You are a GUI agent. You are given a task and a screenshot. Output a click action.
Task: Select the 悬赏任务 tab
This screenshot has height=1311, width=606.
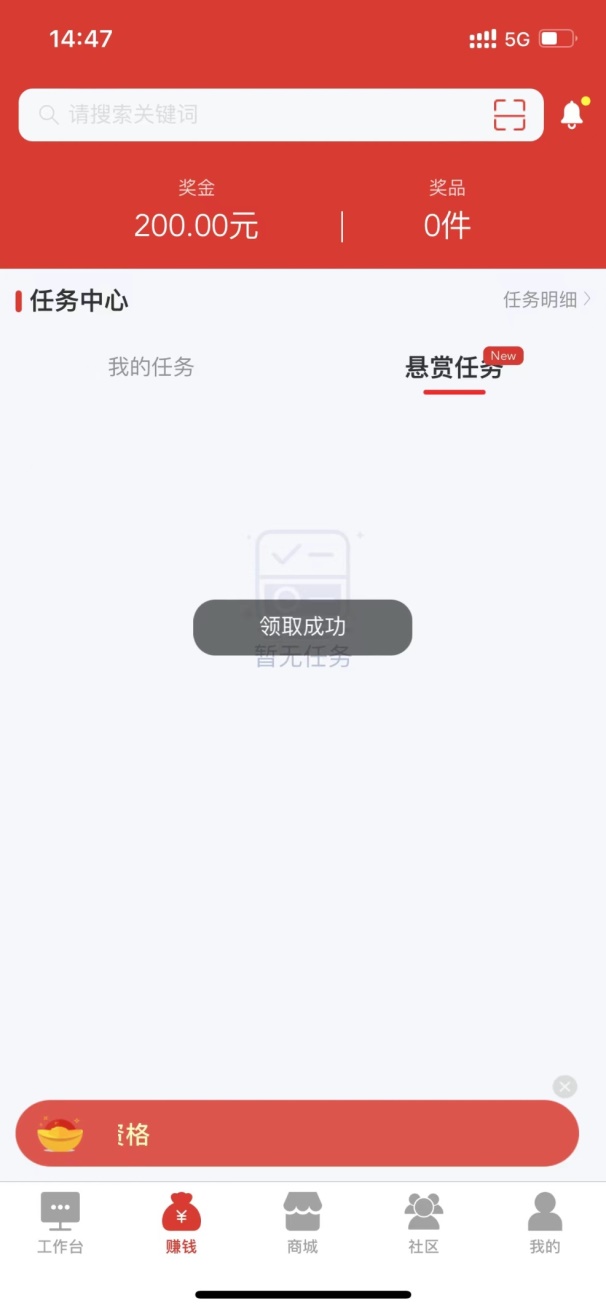coord(454,368)
